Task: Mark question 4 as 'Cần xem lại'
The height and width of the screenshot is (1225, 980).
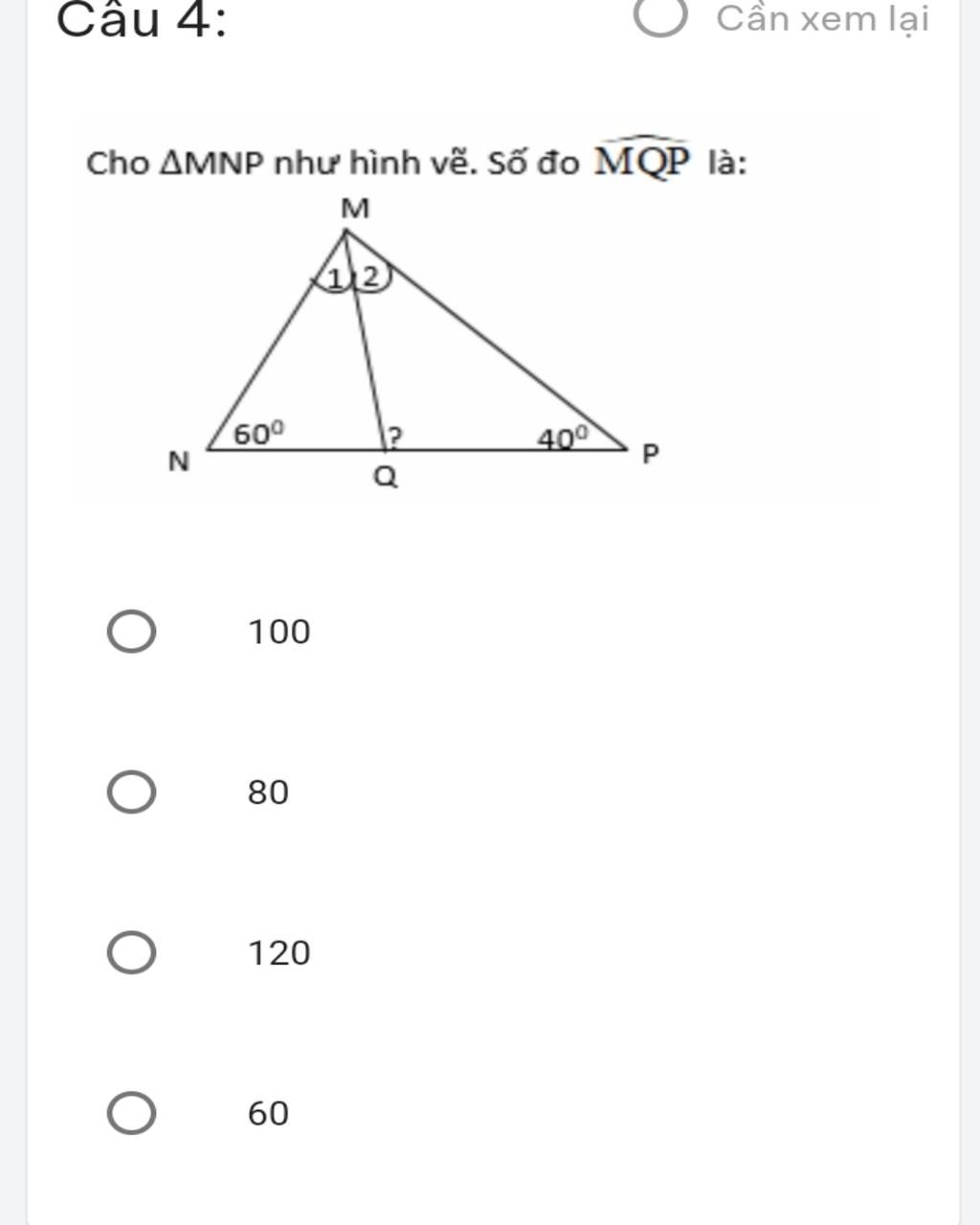Action: [x=661, y=17]
